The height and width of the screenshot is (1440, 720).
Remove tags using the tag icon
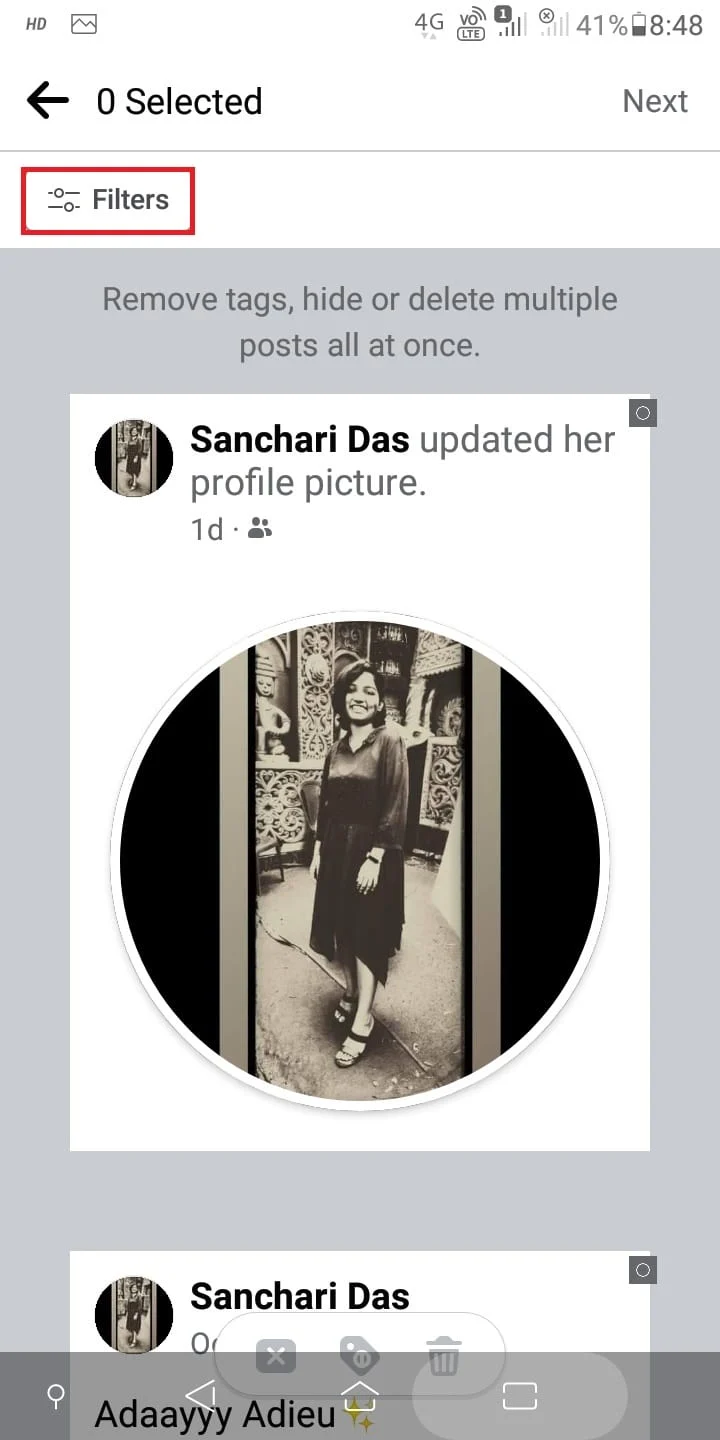coord(359,1357)
